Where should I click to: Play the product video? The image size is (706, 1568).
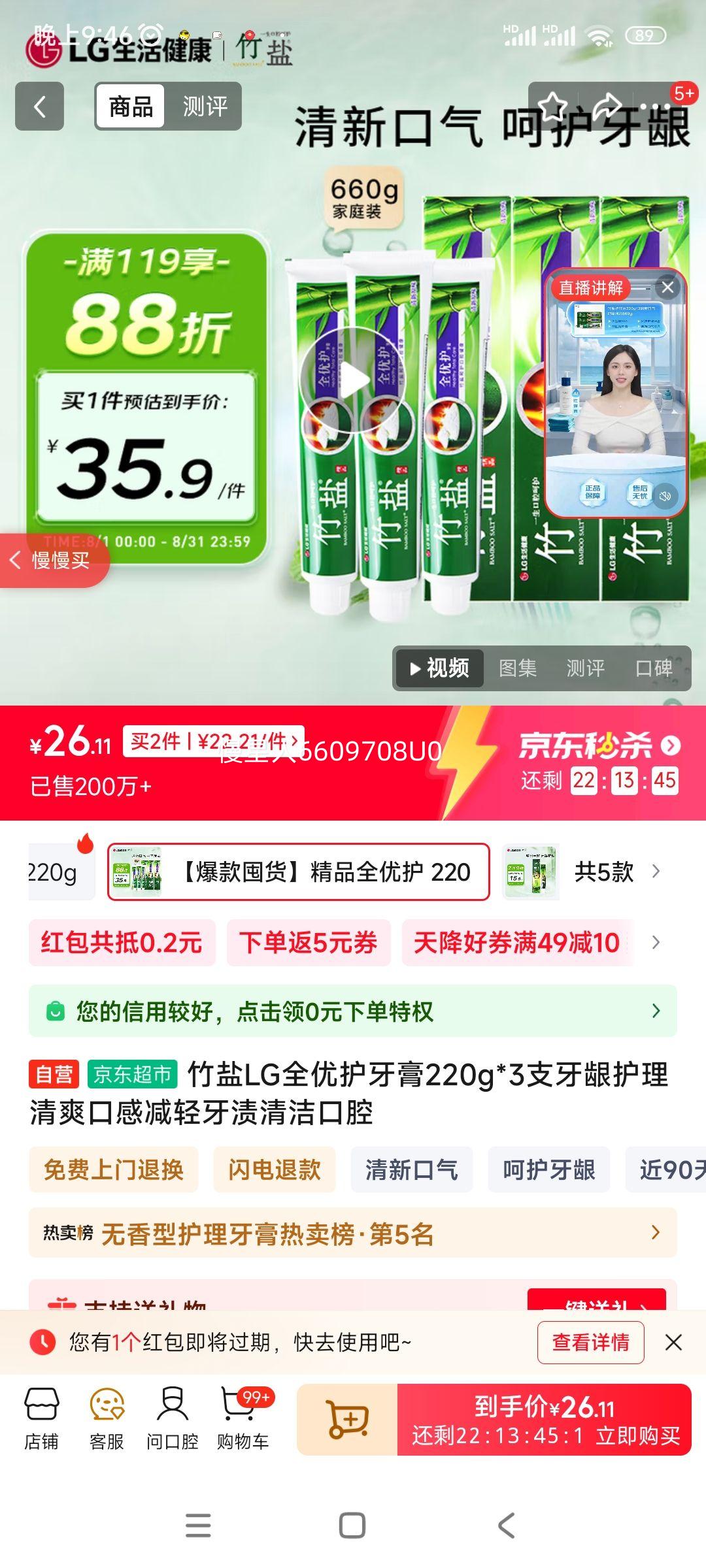tap(353, 379)
